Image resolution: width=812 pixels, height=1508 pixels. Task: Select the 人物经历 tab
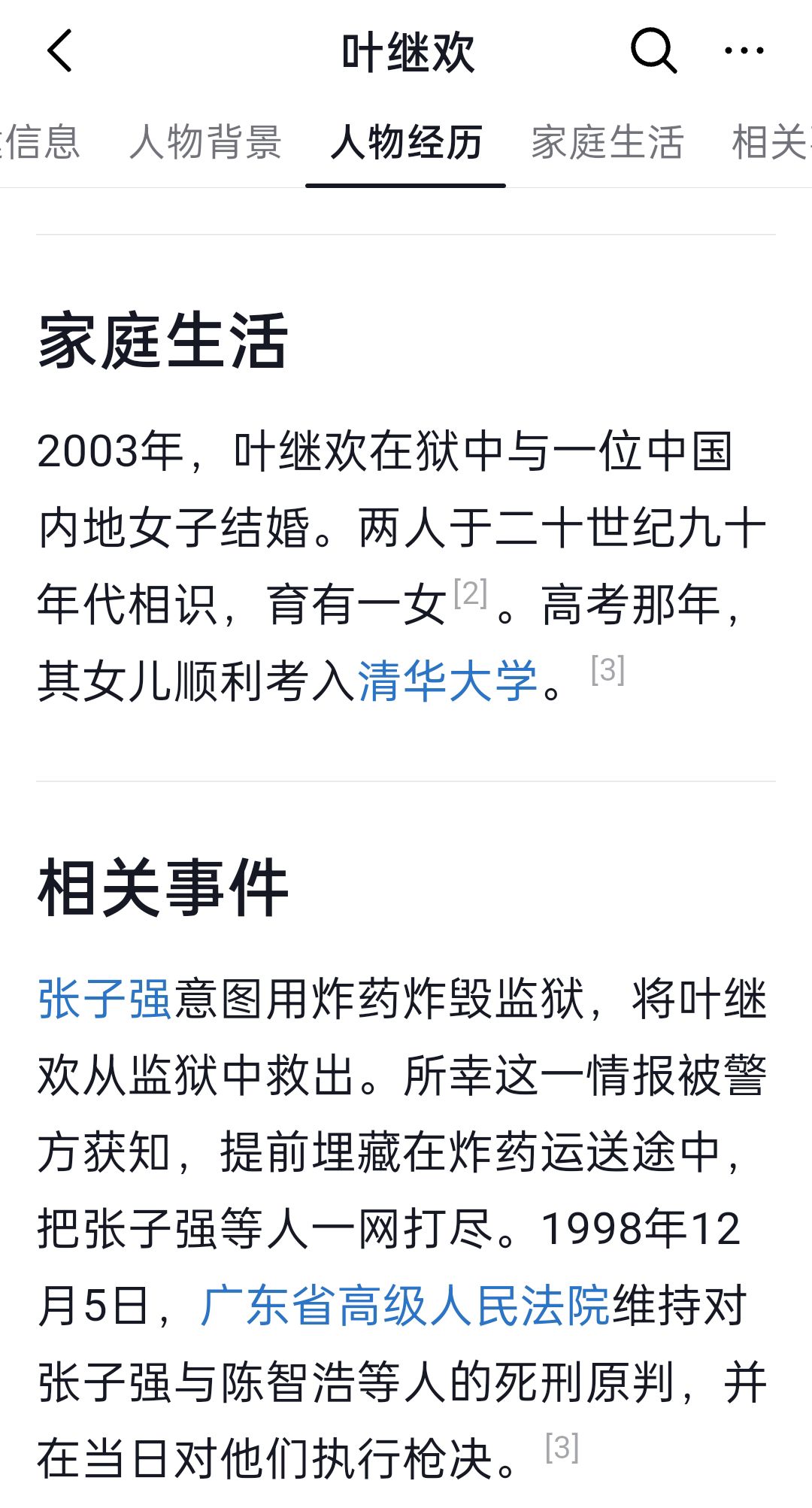pos(406,142)
